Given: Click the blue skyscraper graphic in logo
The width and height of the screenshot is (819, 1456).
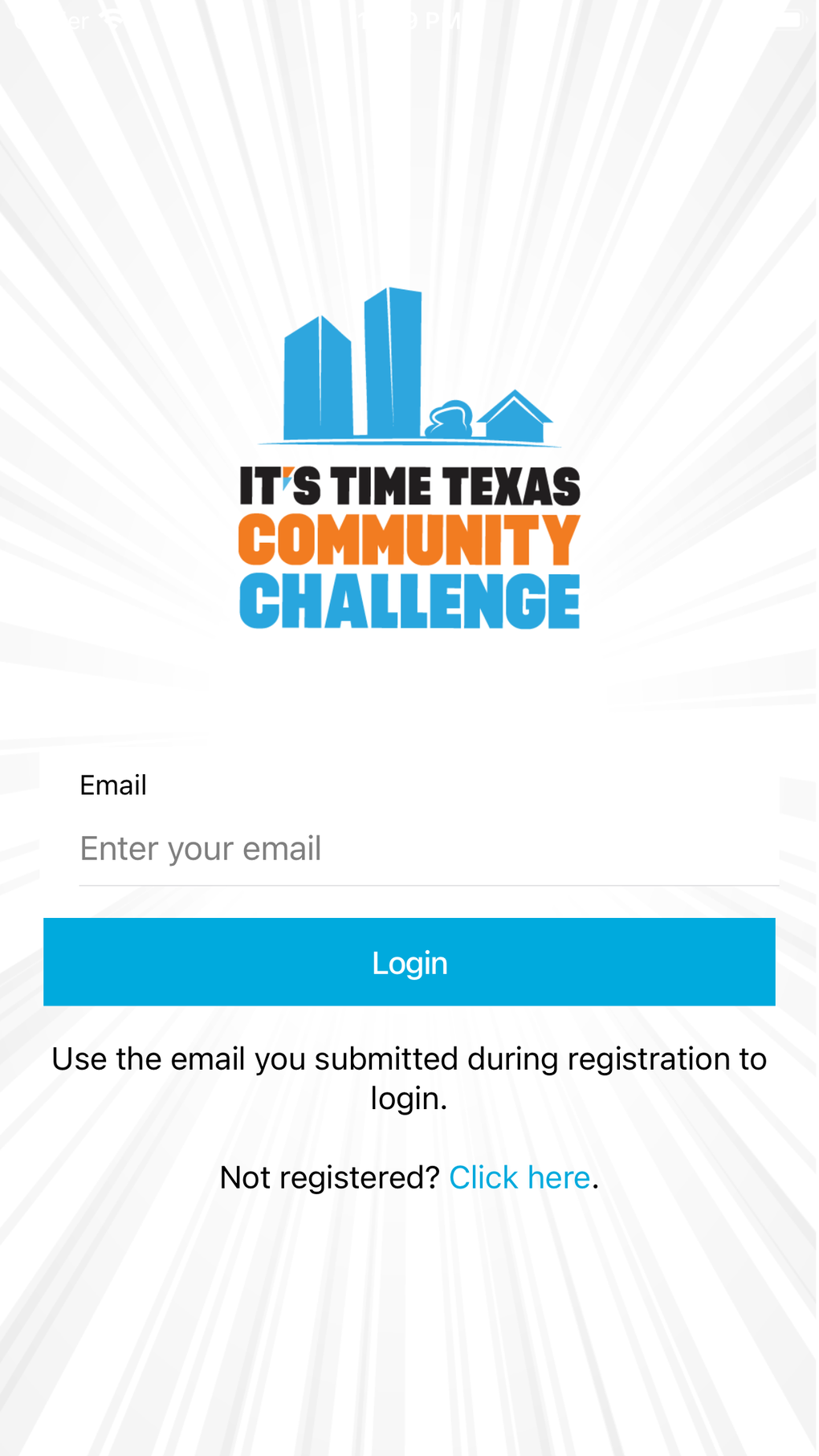Looking at the screenshot, I should click(x=353, y=369).
